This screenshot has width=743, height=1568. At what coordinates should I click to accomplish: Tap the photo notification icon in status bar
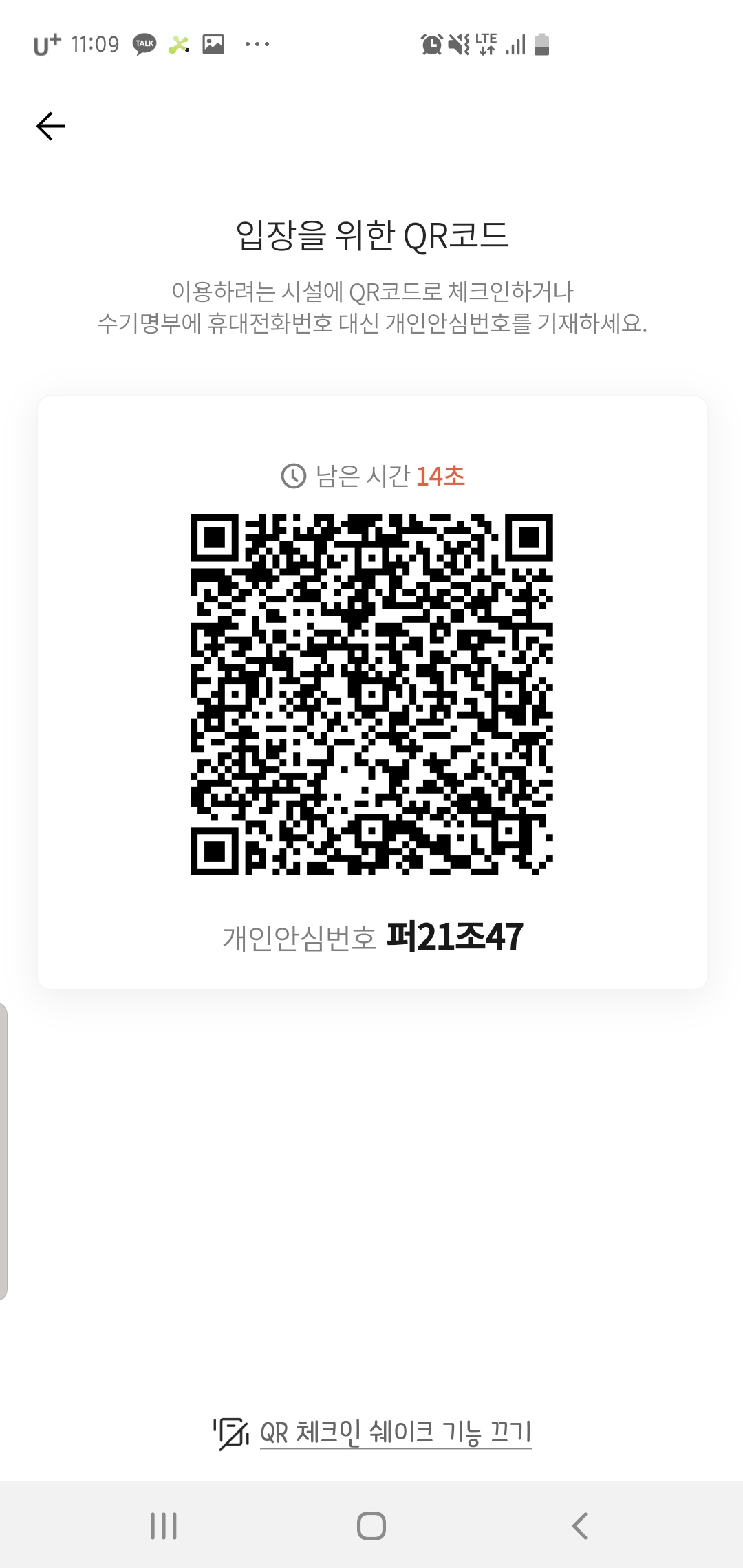point(213,43)
